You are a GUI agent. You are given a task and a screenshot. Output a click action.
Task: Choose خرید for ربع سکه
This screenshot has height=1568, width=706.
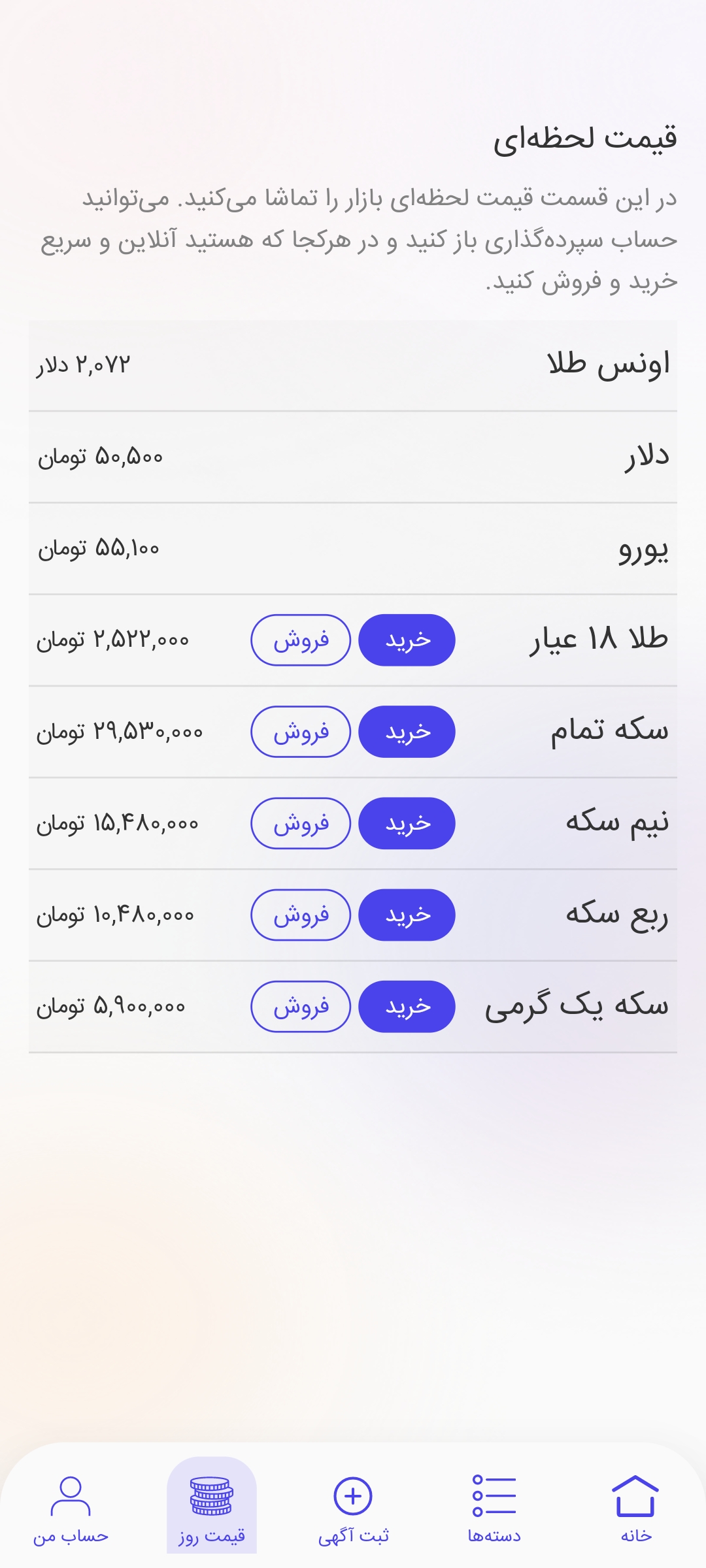407,915
